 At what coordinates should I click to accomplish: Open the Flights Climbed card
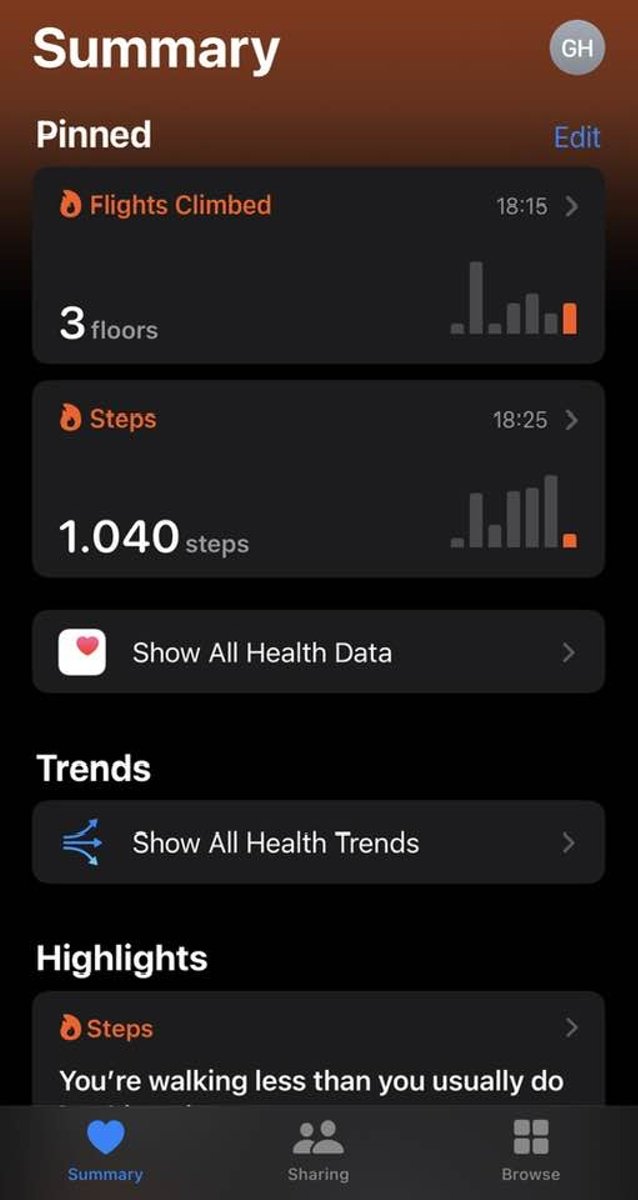point(318,265)
